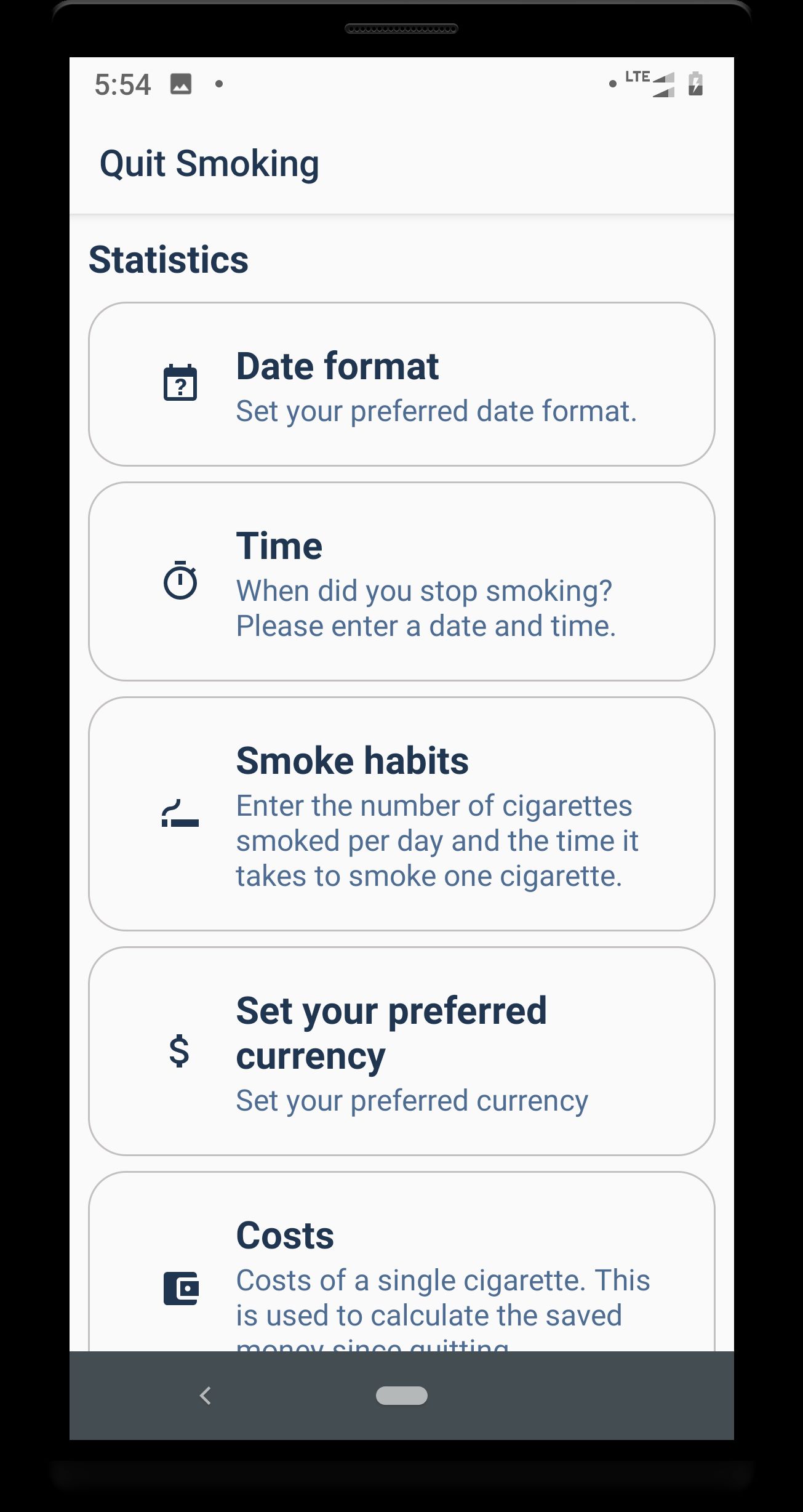Screen dimensions: 803x1512
Task: Open the Smoke habits card
Action: pyautogui.click(x=401, y=813)
